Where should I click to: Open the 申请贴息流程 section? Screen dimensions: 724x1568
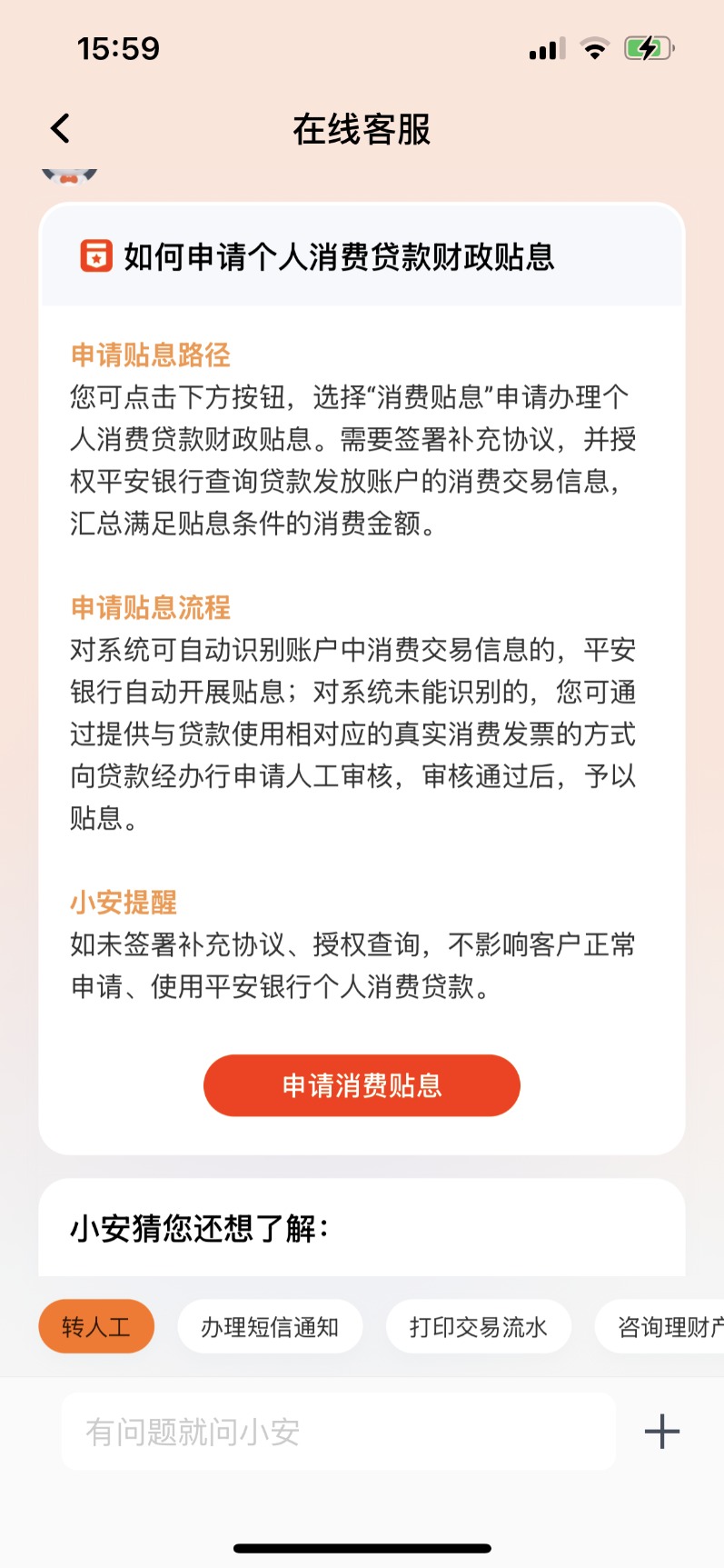(151, 606)
